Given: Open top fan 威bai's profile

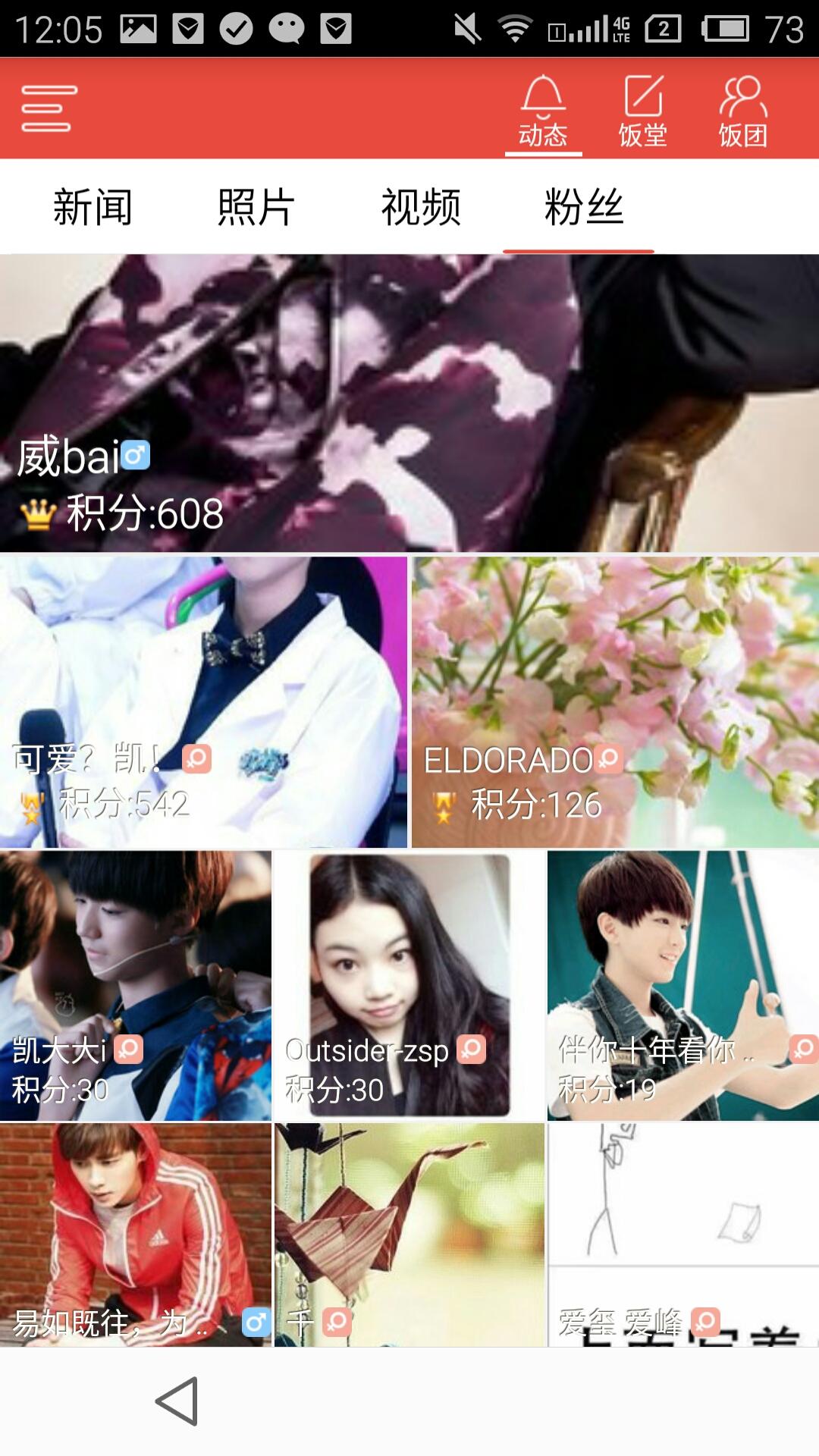Looking at the screenshot, I should (x=409, y=403).
